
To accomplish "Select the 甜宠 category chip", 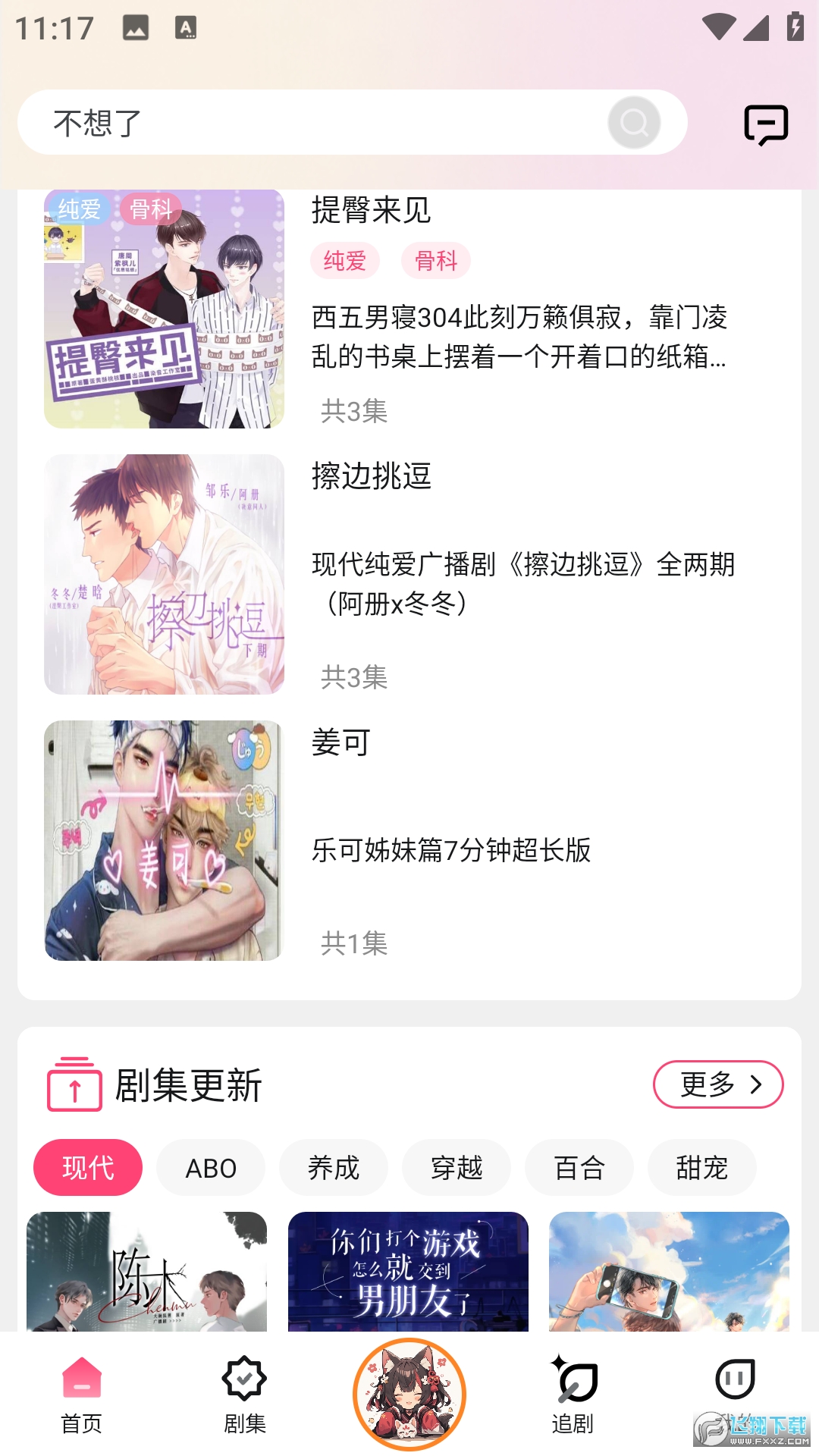I will click(702, 1168).
